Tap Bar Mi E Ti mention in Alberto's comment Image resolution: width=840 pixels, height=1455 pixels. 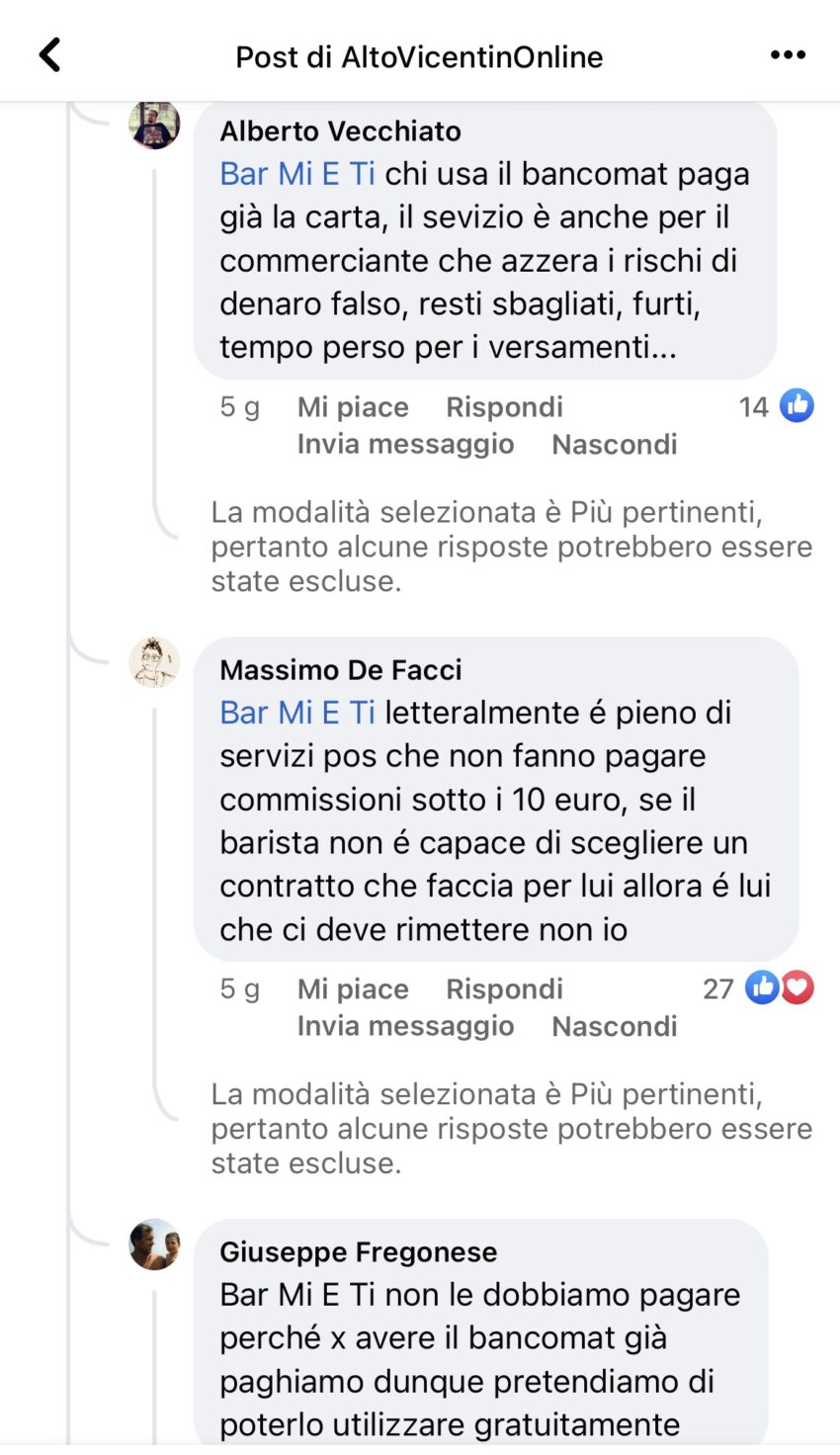click(297, 174)
